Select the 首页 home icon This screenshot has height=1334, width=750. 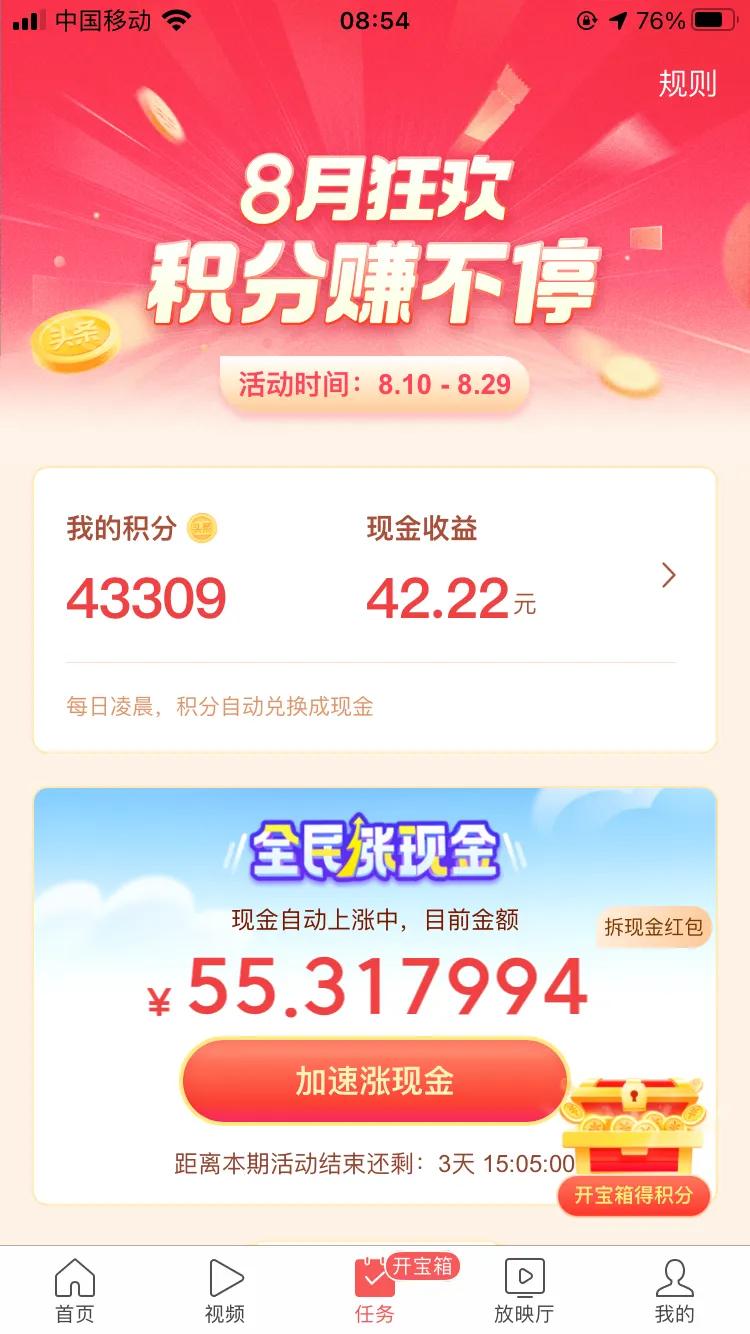[x=75, y=1276]
